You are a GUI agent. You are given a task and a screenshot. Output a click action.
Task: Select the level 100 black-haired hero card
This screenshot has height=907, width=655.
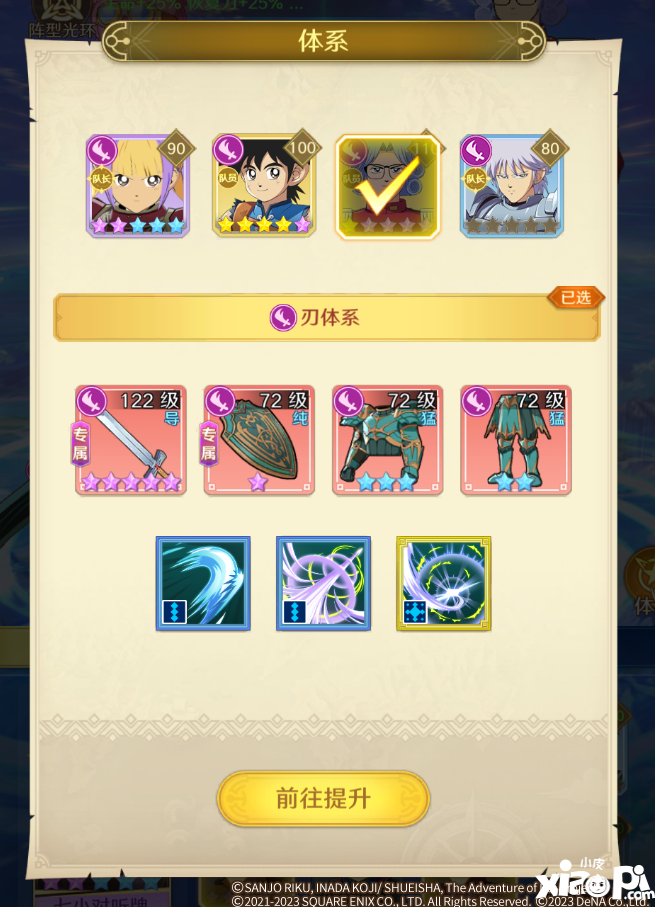click(264, 186)
